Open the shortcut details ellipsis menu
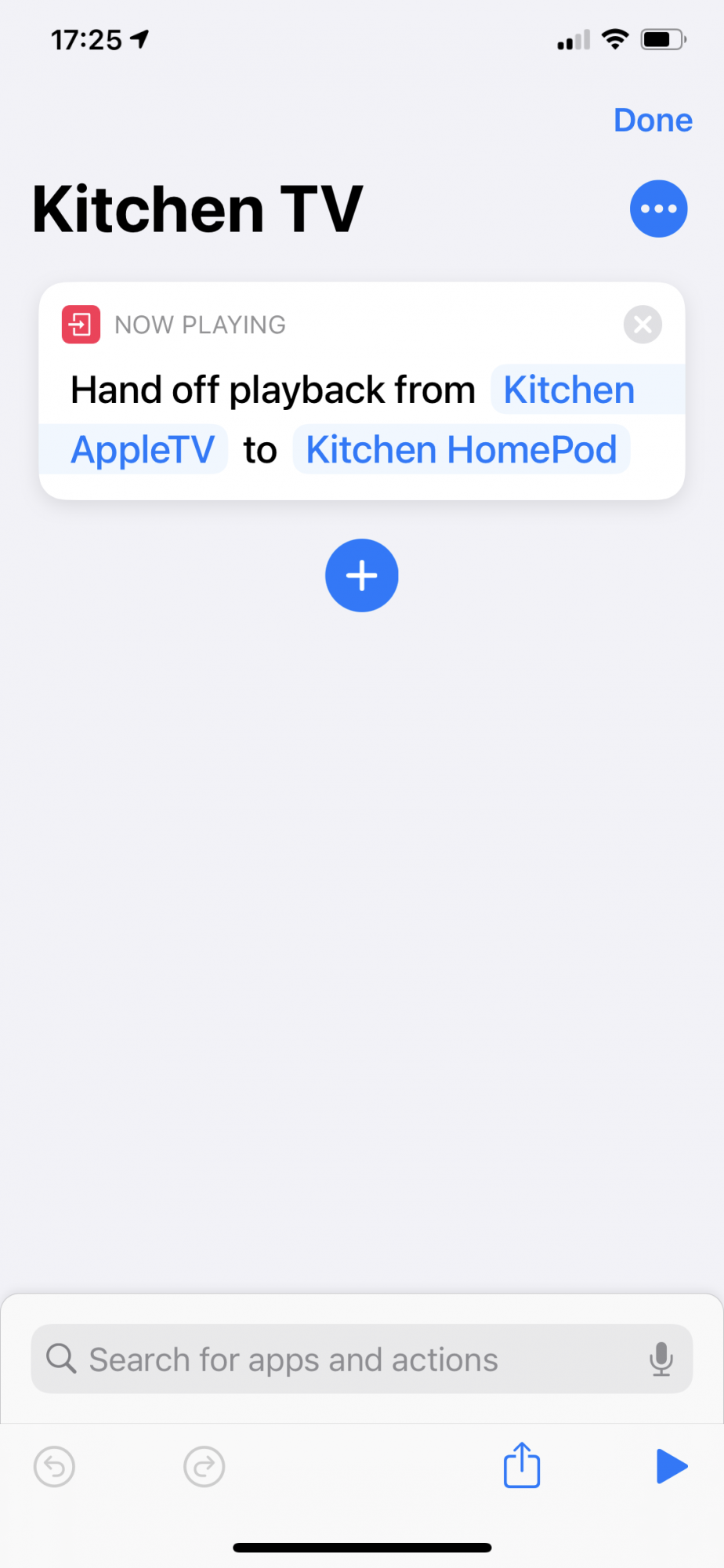The height and width of the screenshot is (1568, 724). [658, 209]
